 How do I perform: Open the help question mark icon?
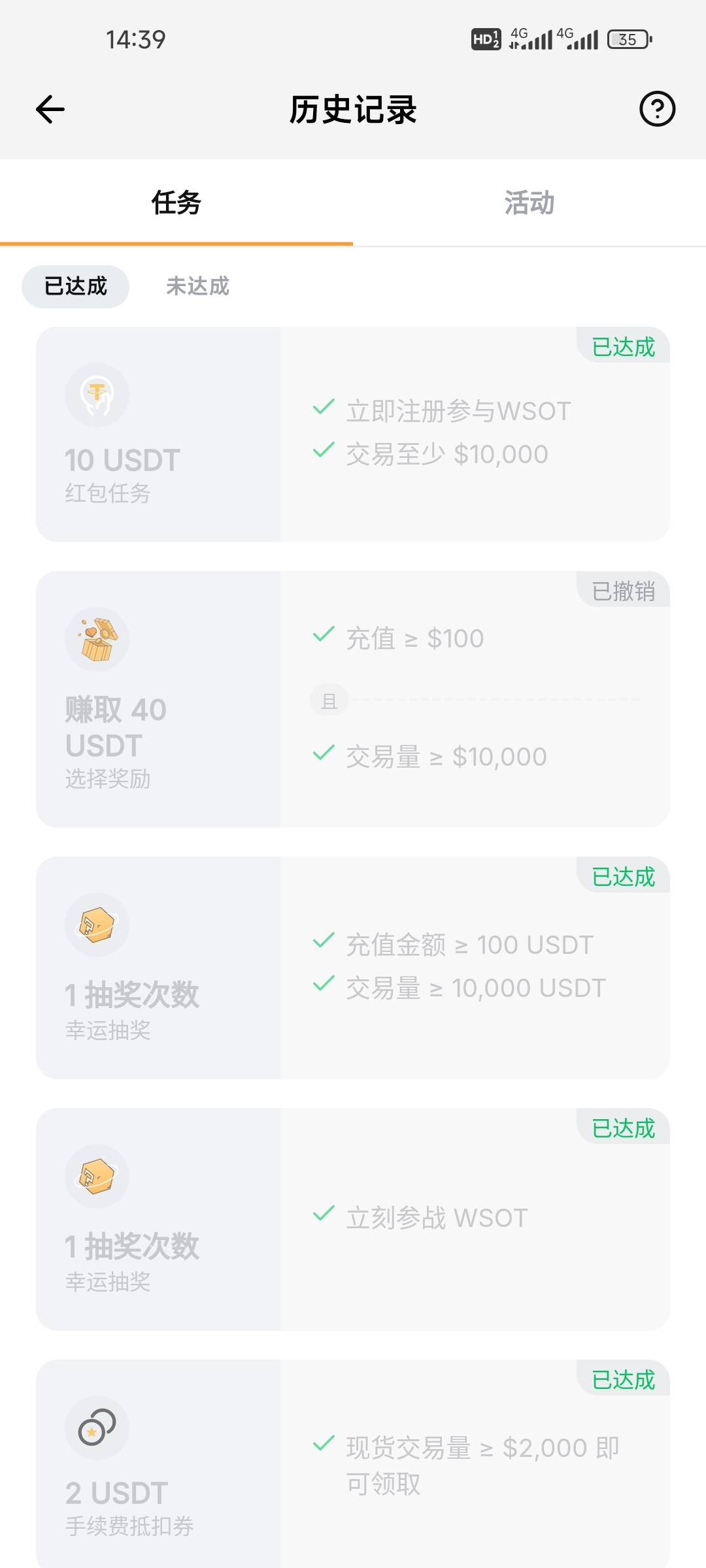[657, 108]
